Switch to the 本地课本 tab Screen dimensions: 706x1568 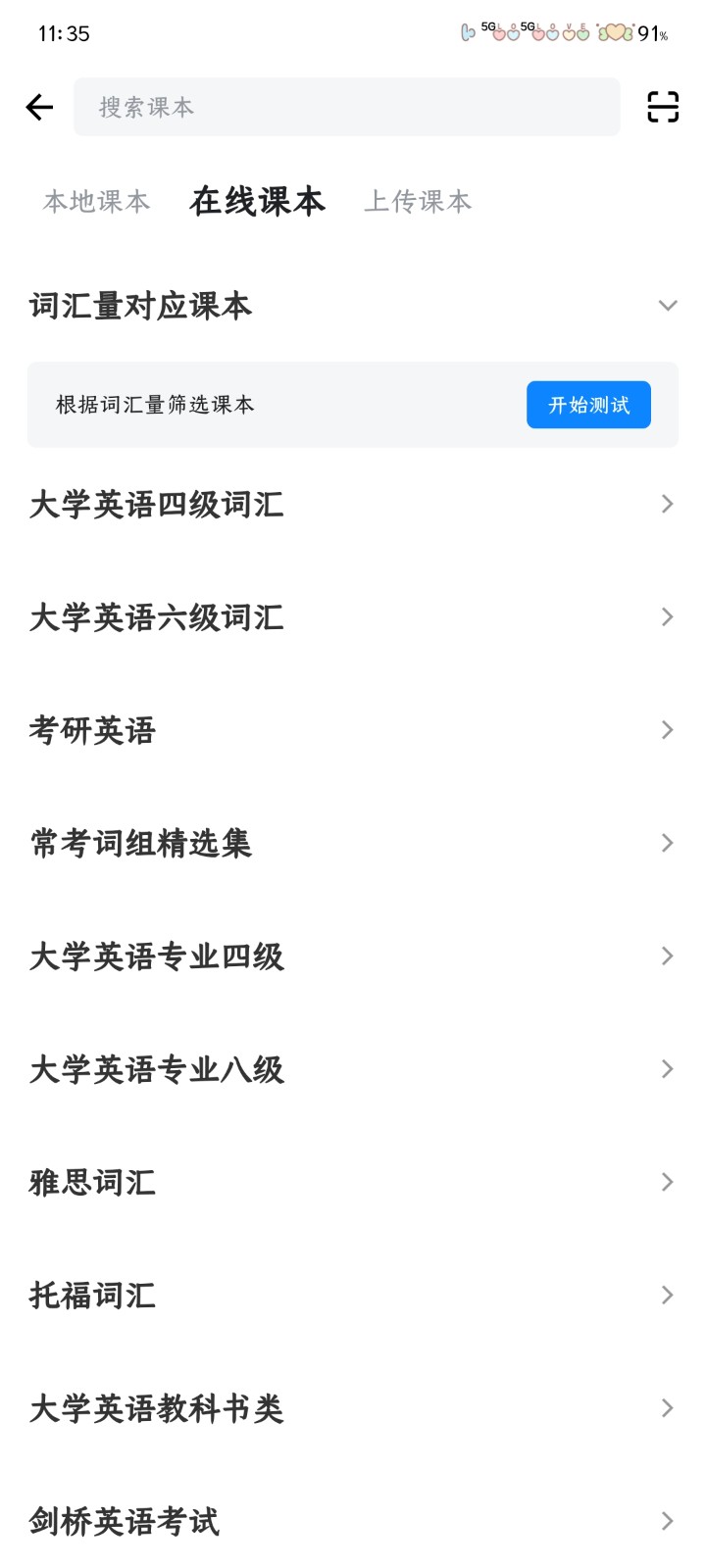pyautogui.click(x=94, y=201)
